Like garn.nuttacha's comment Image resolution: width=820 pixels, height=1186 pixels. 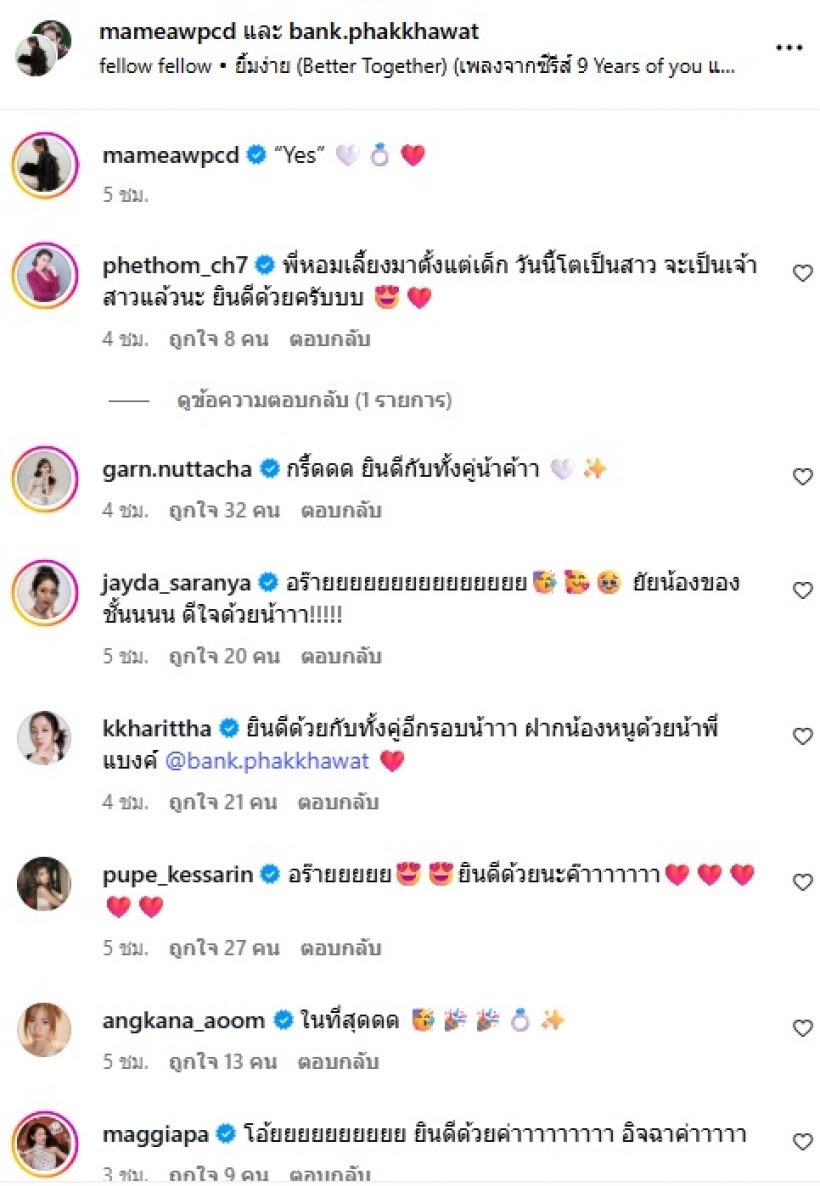[802, 477]
